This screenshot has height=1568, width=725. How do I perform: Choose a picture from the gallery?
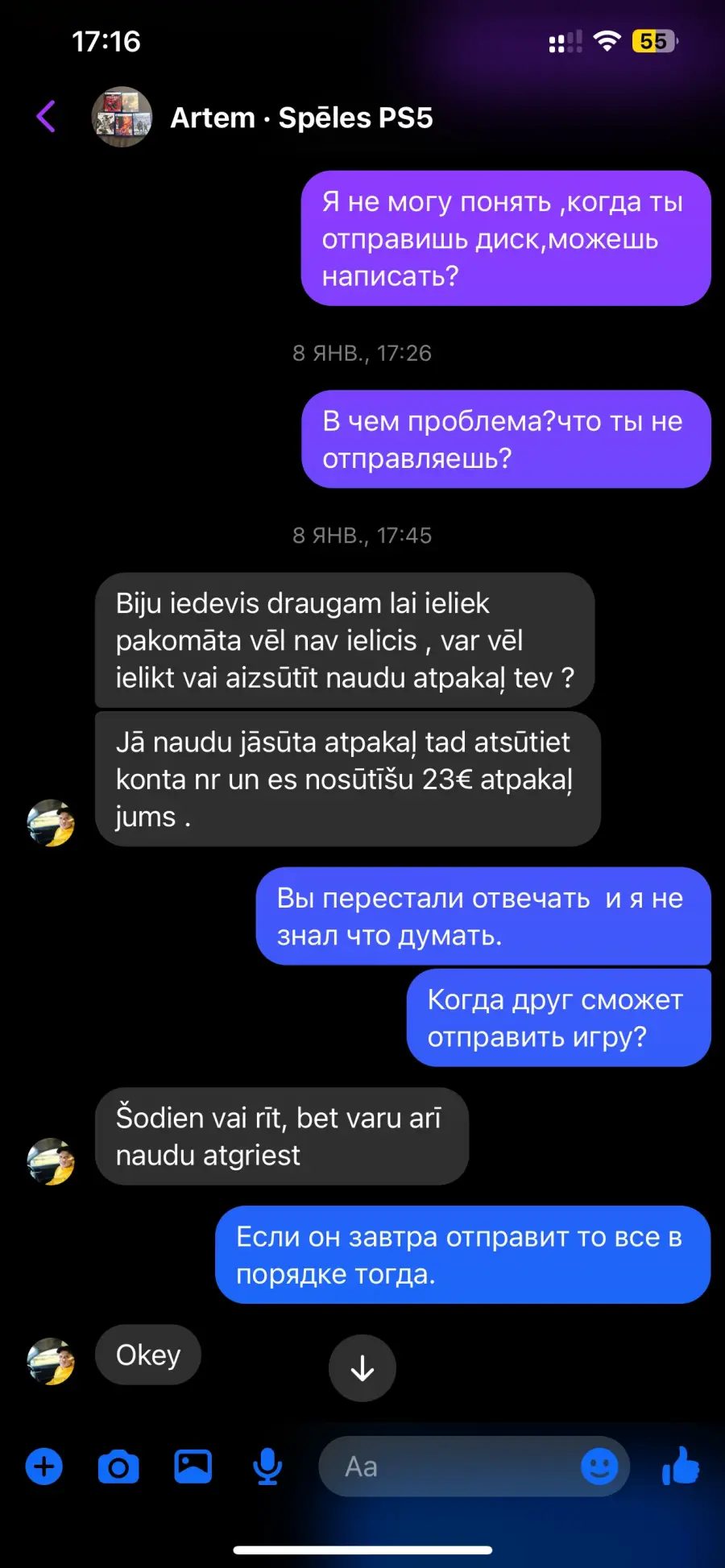click(193, 1467)
